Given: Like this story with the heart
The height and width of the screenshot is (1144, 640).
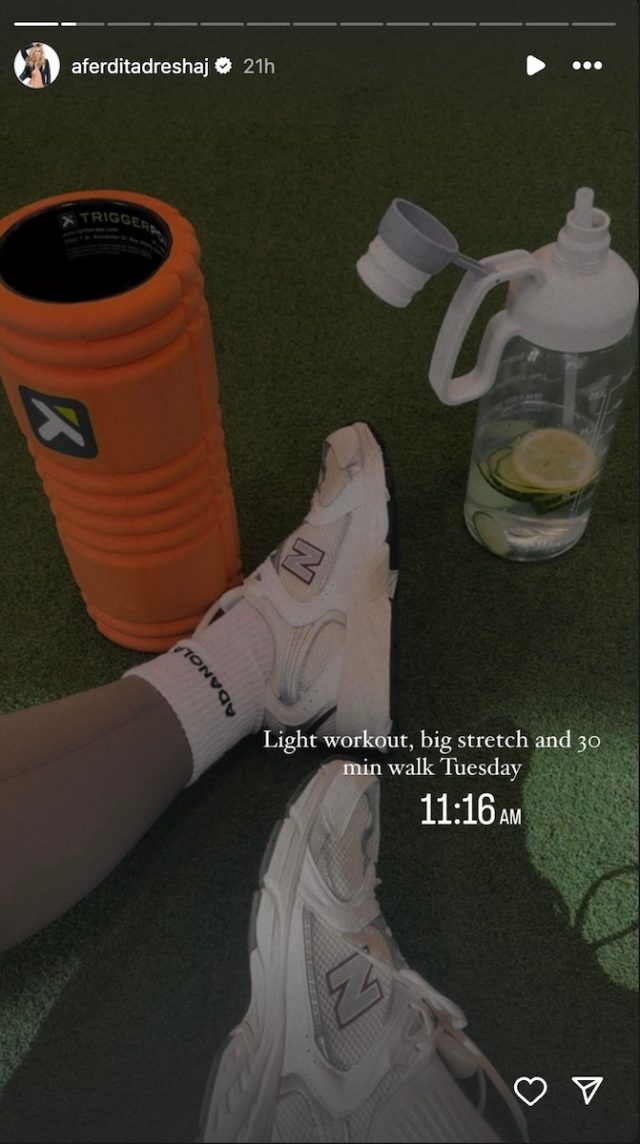Looking at the screenshot, I should pyautogui.click(x=530, y=1090).
